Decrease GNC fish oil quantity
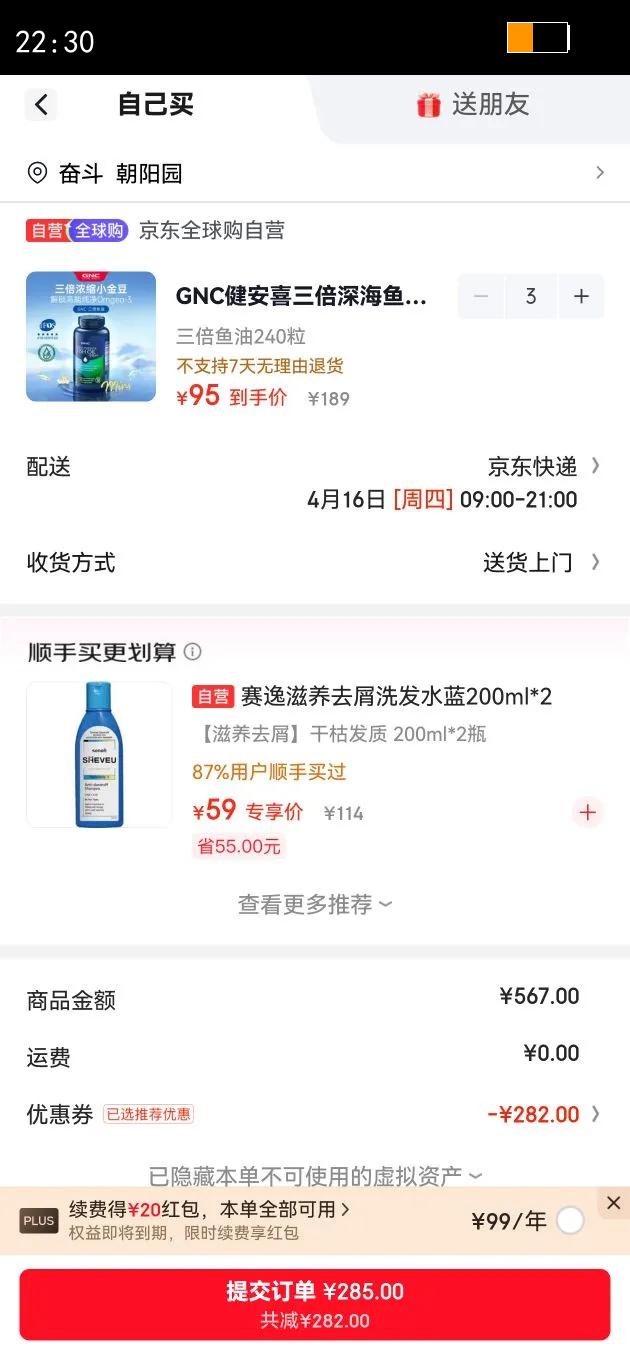Screen dimensions: 630x1360 point(481,296)
